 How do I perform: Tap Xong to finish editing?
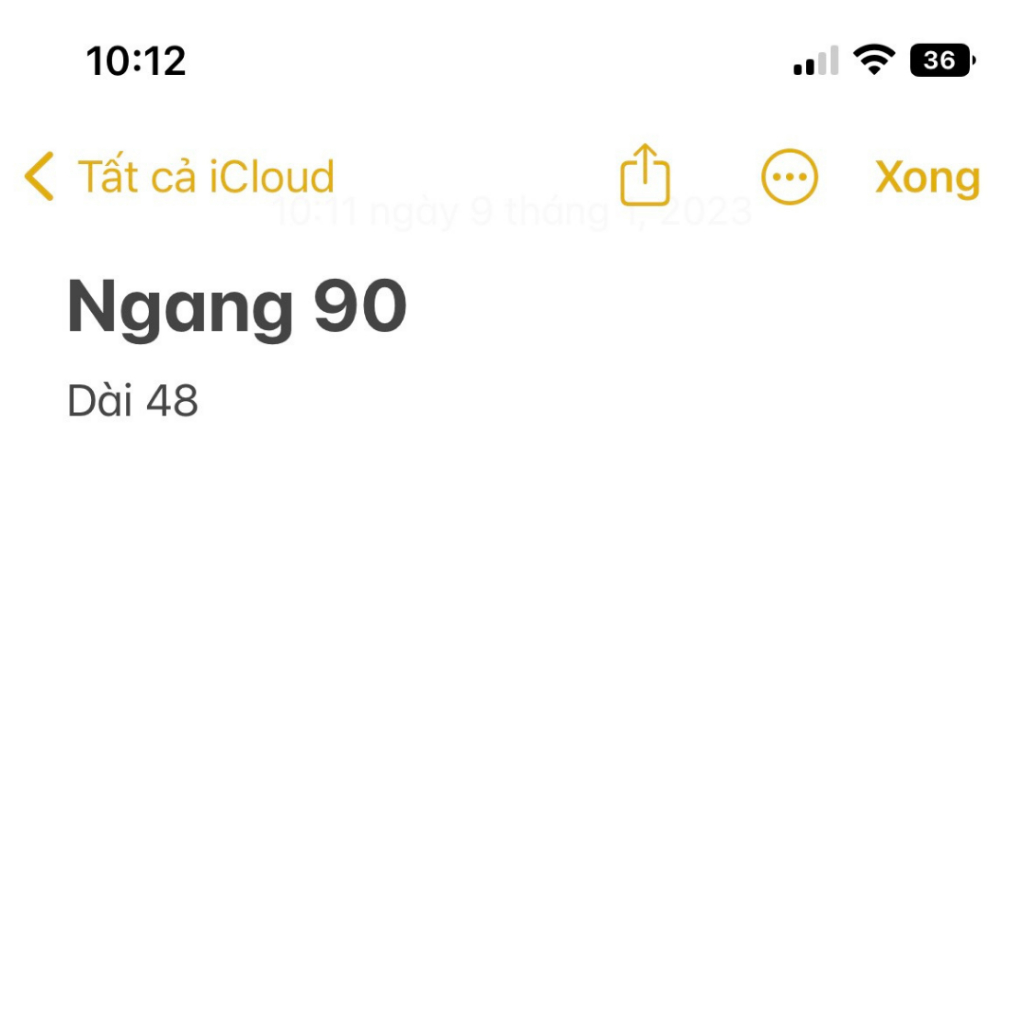[x=927, y=178]
